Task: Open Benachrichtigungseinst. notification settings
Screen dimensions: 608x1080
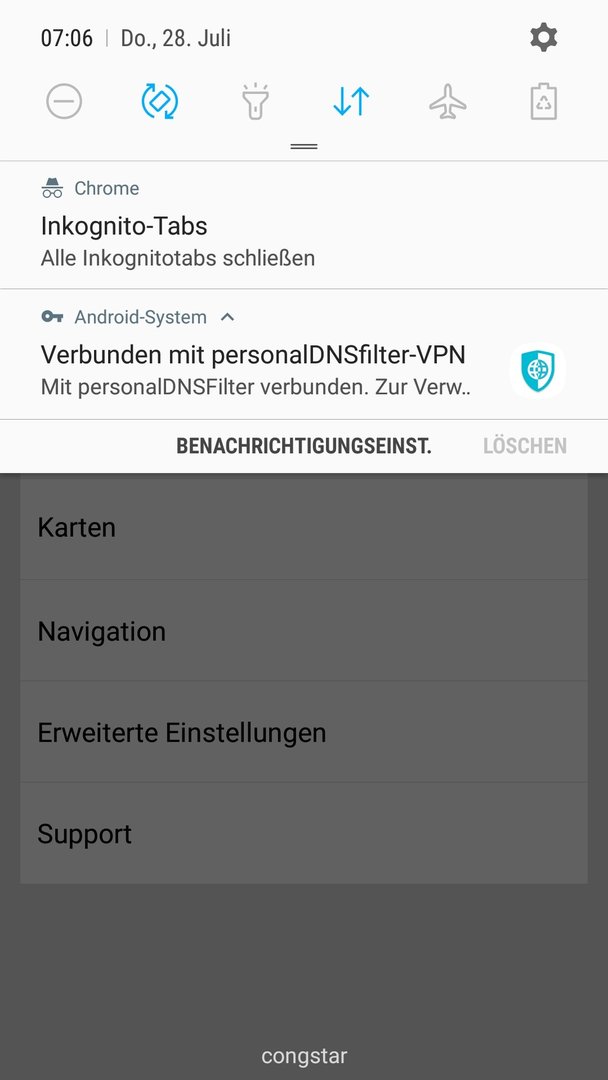Action: click(x=304, y=446)
